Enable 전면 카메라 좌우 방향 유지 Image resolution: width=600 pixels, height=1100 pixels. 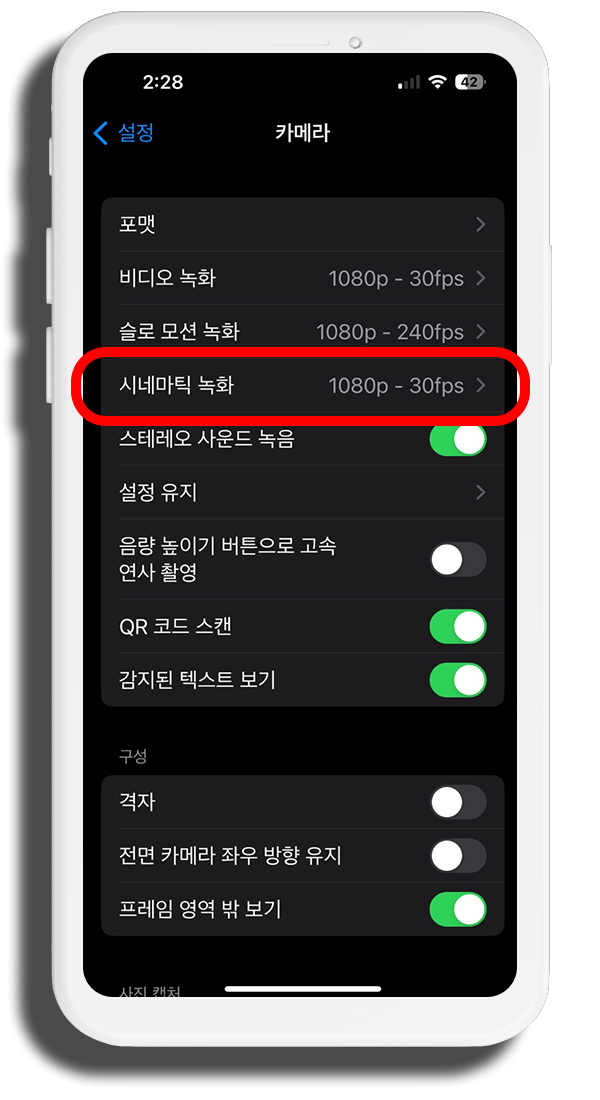coord(458,856)
